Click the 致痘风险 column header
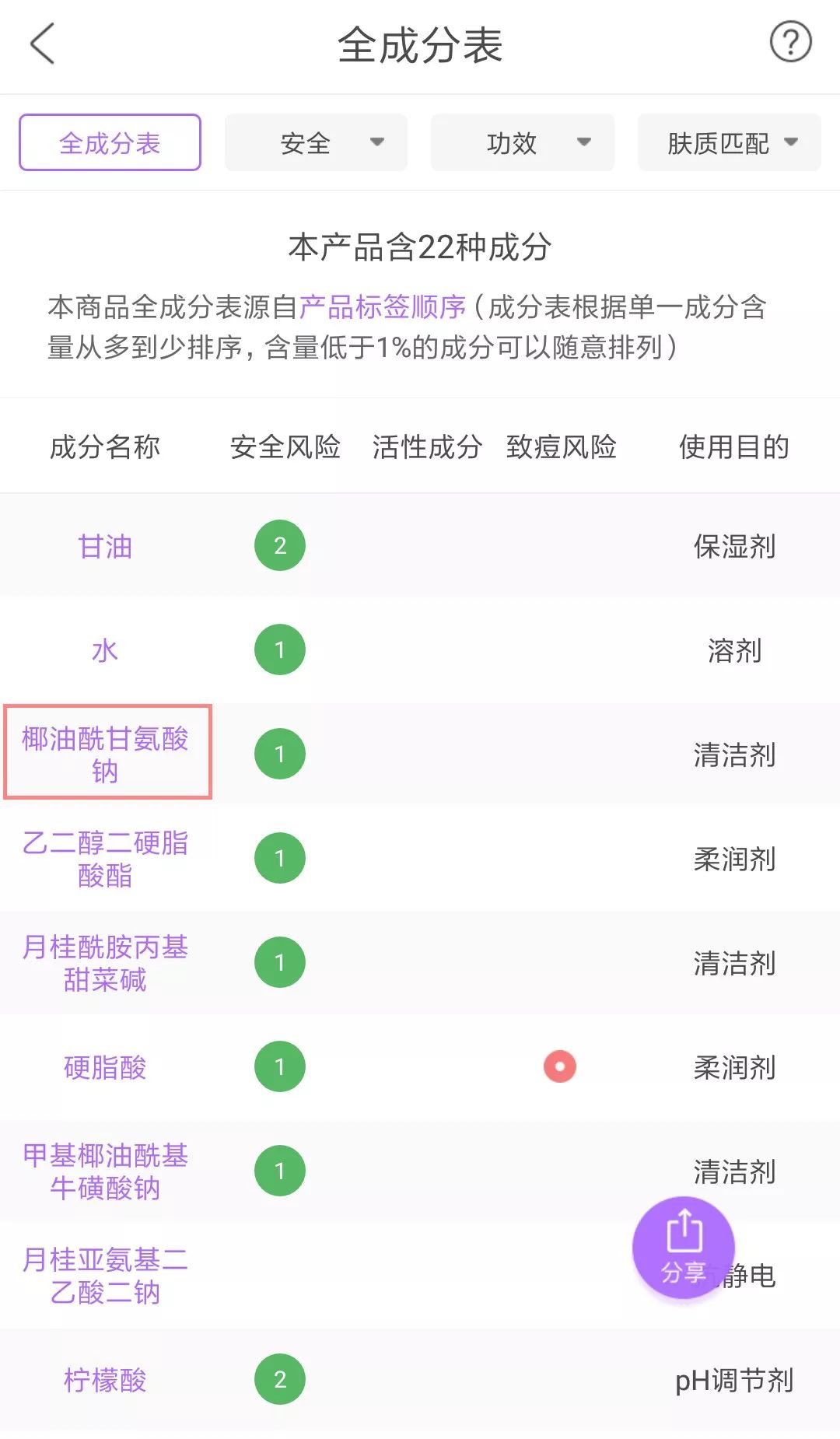Image resolution: width=840 pixels, height=1439 pixels. (562, 447)
